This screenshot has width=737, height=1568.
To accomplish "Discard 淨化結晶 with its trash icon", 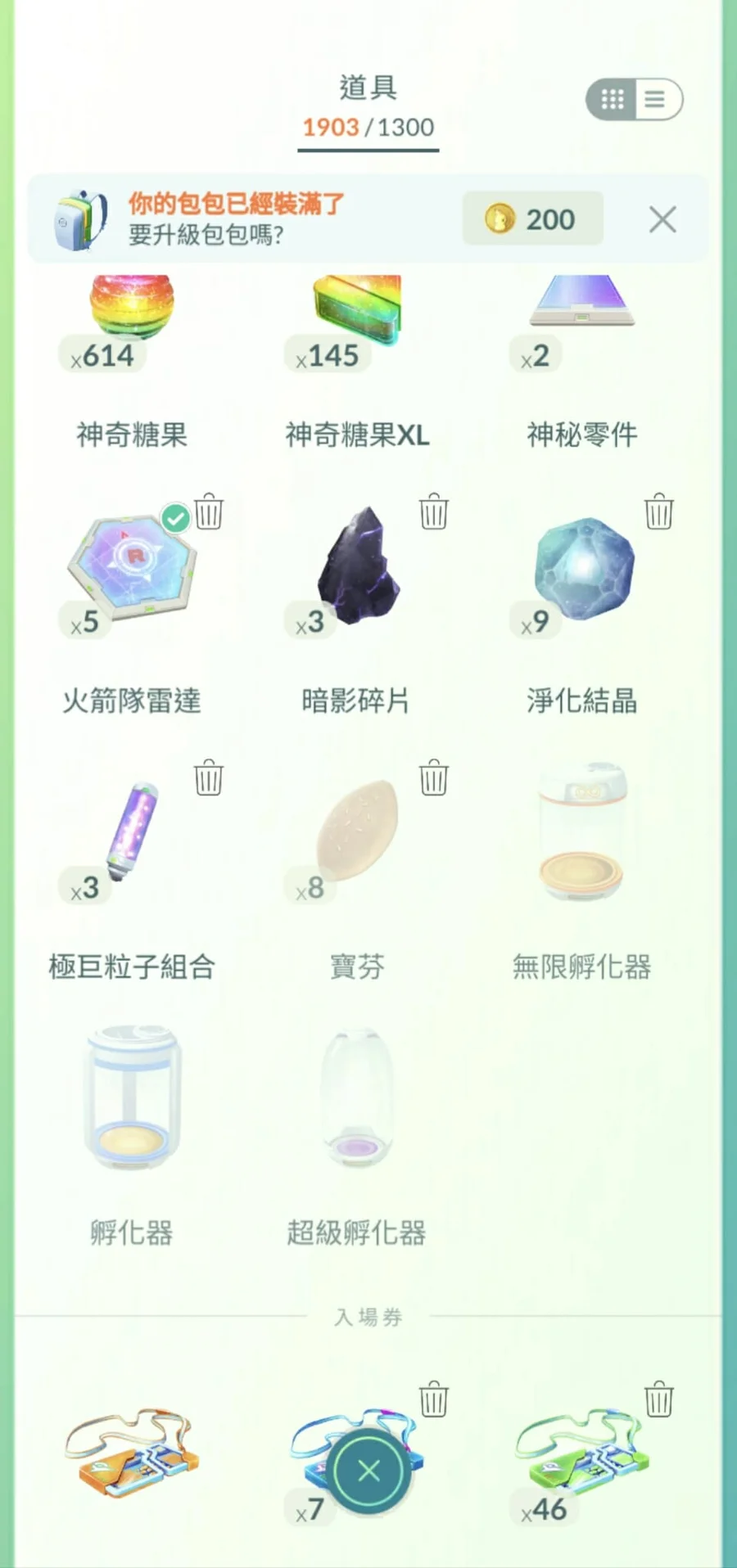I will (659, 512).
